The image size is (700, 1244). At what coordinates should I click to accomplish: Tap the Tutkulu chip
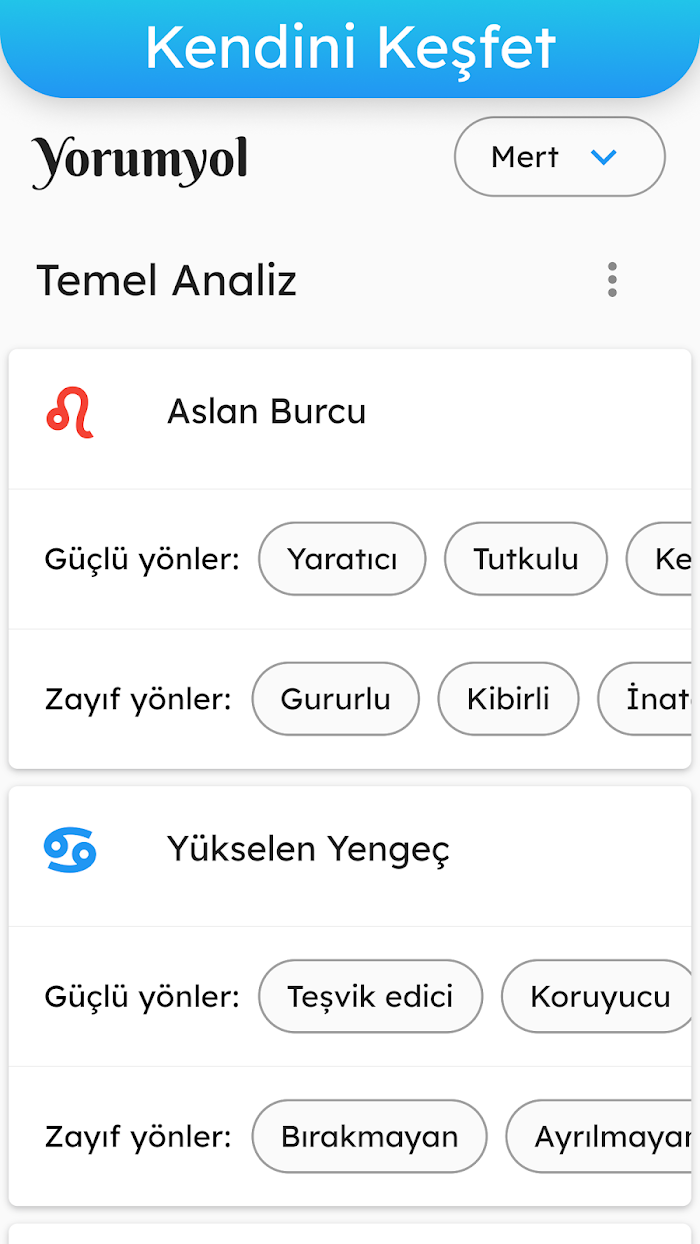(526, 559)
